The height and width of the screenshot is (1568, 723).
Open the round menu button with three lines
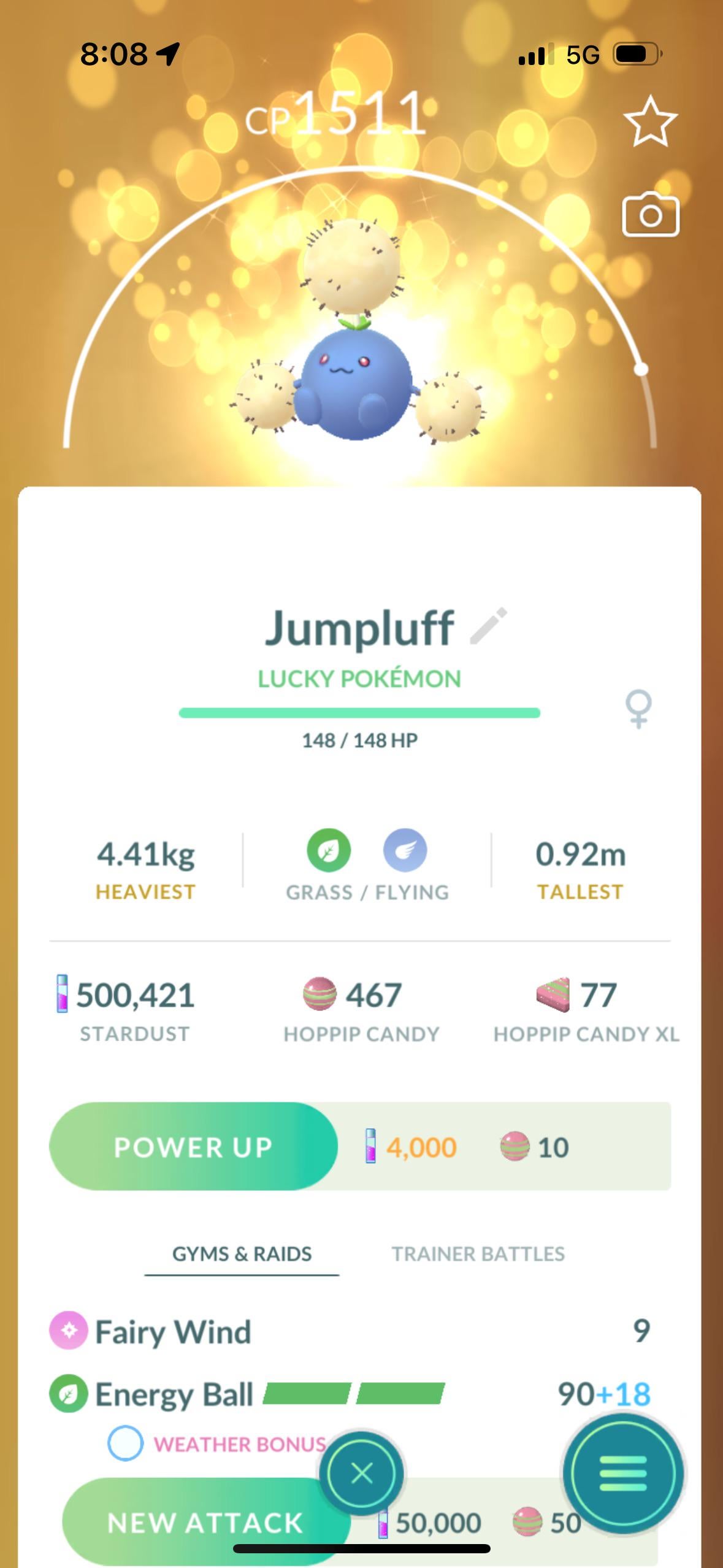(622, 1472)
